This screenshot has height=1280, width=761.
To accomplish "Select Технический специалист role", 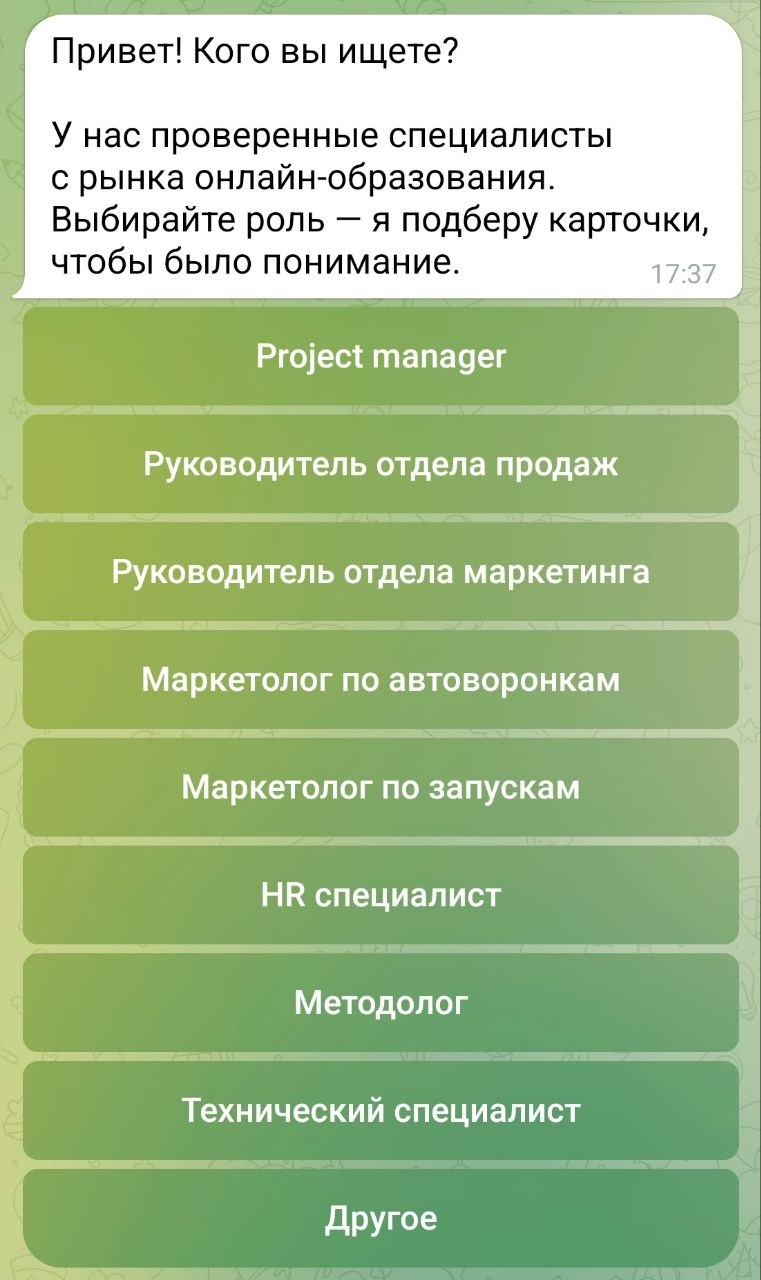I will point(381,1110).
